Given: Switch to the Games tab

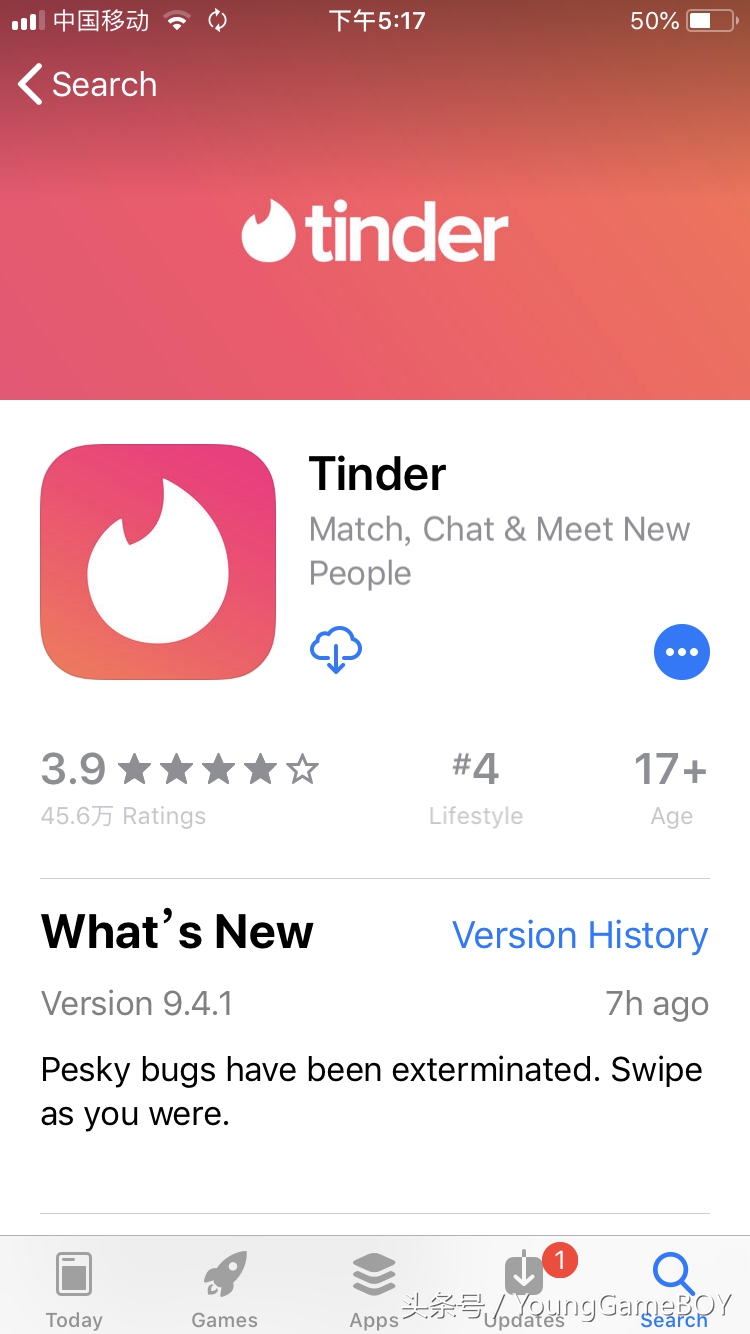Looking at the screenshot, I should click(225, 1287).
